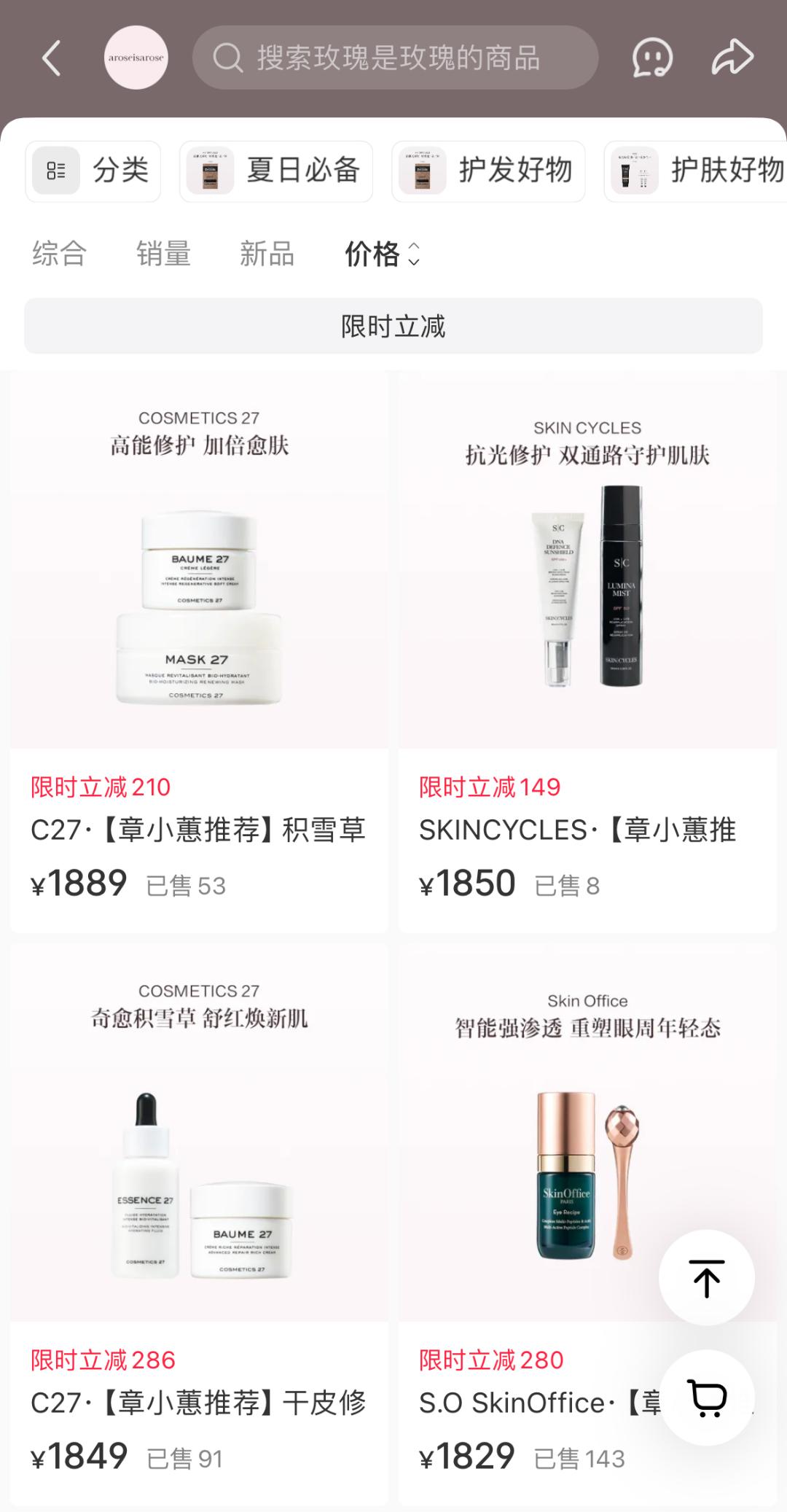The width and height of the screenshot is (787, 1512).
Task: Select the 夏日必备 category chip
Action: 276,171
